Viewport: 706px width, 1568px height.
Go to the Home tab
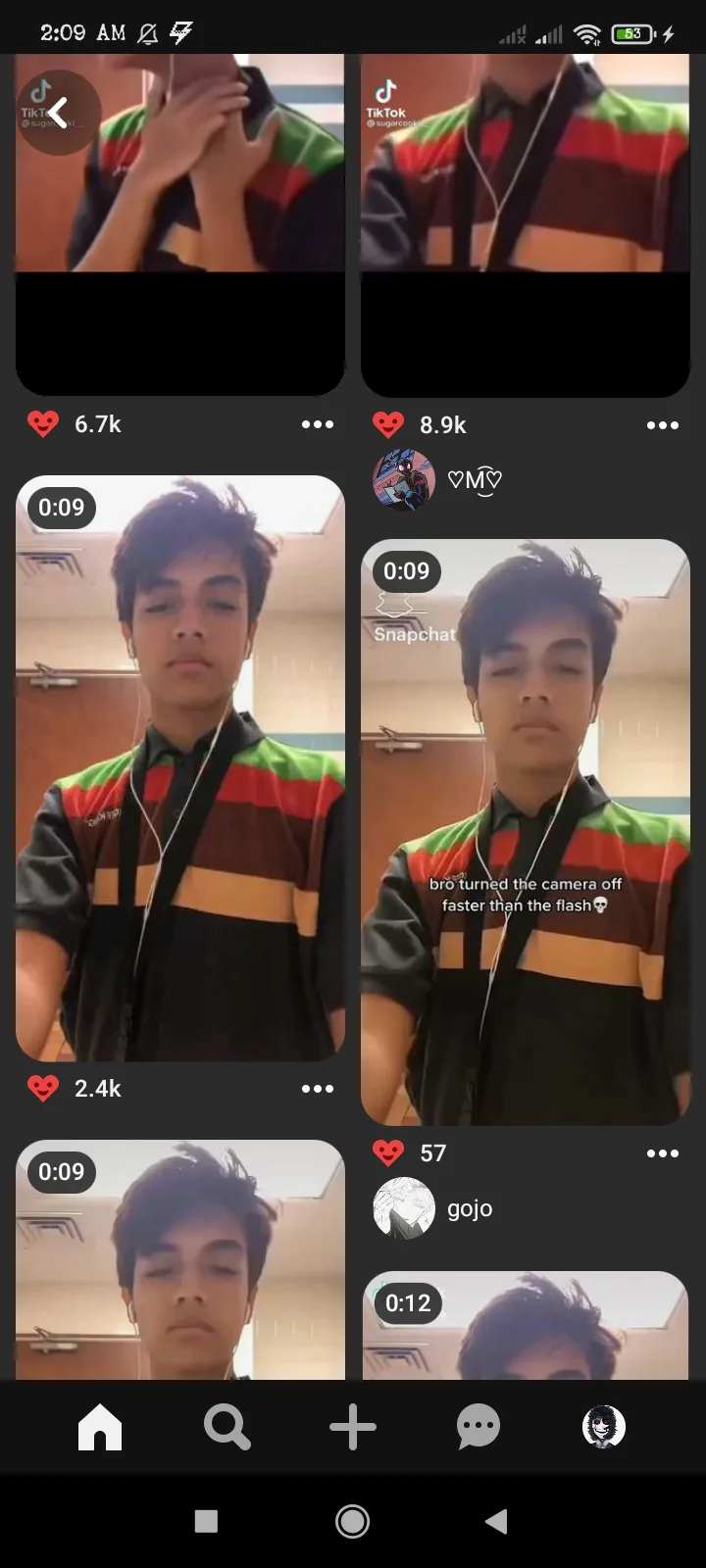[100, 1427]
